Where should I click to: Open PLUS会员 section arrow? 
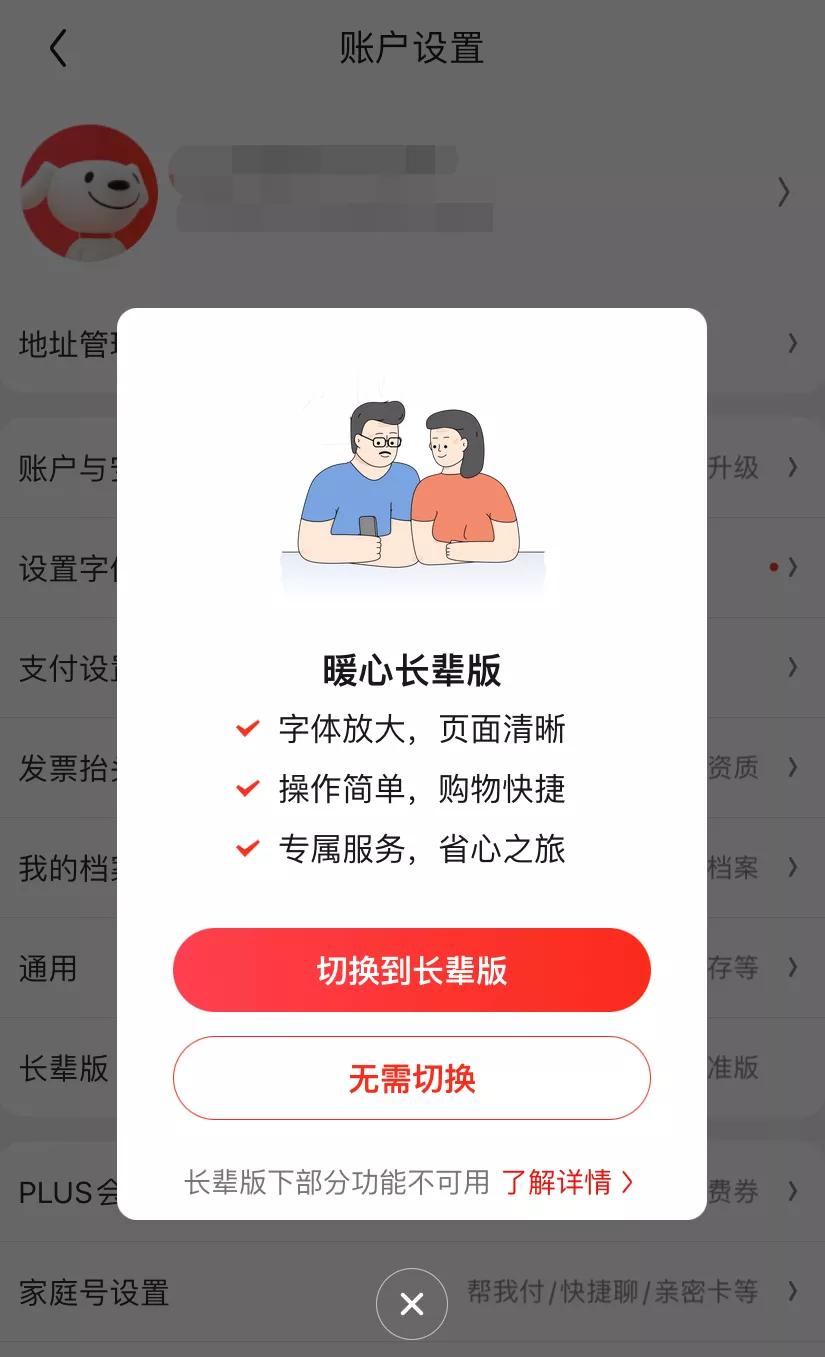tap(793, 1191)
